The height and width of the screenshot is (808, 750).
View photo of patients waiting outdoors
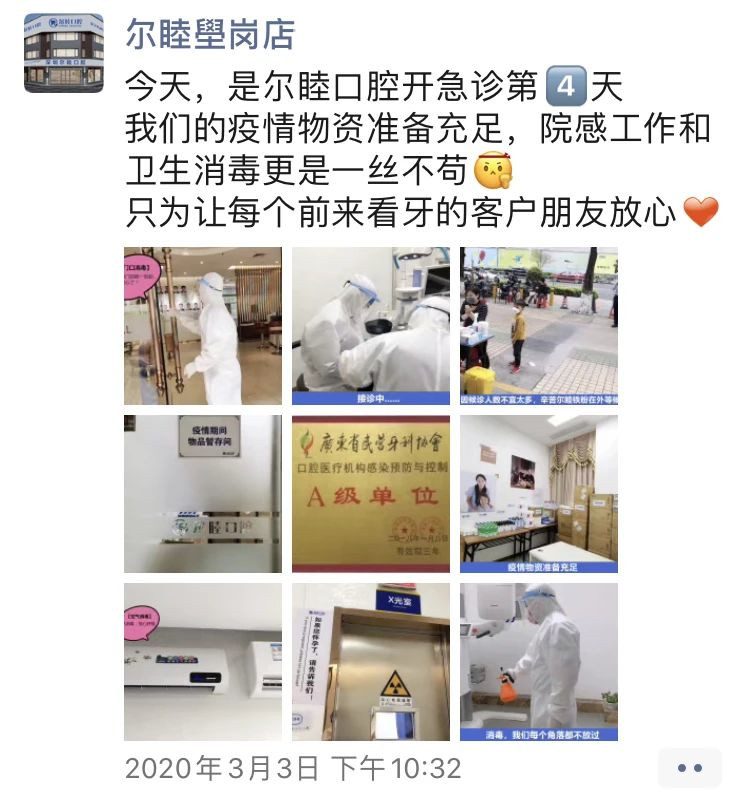click(x=539, y=326)
